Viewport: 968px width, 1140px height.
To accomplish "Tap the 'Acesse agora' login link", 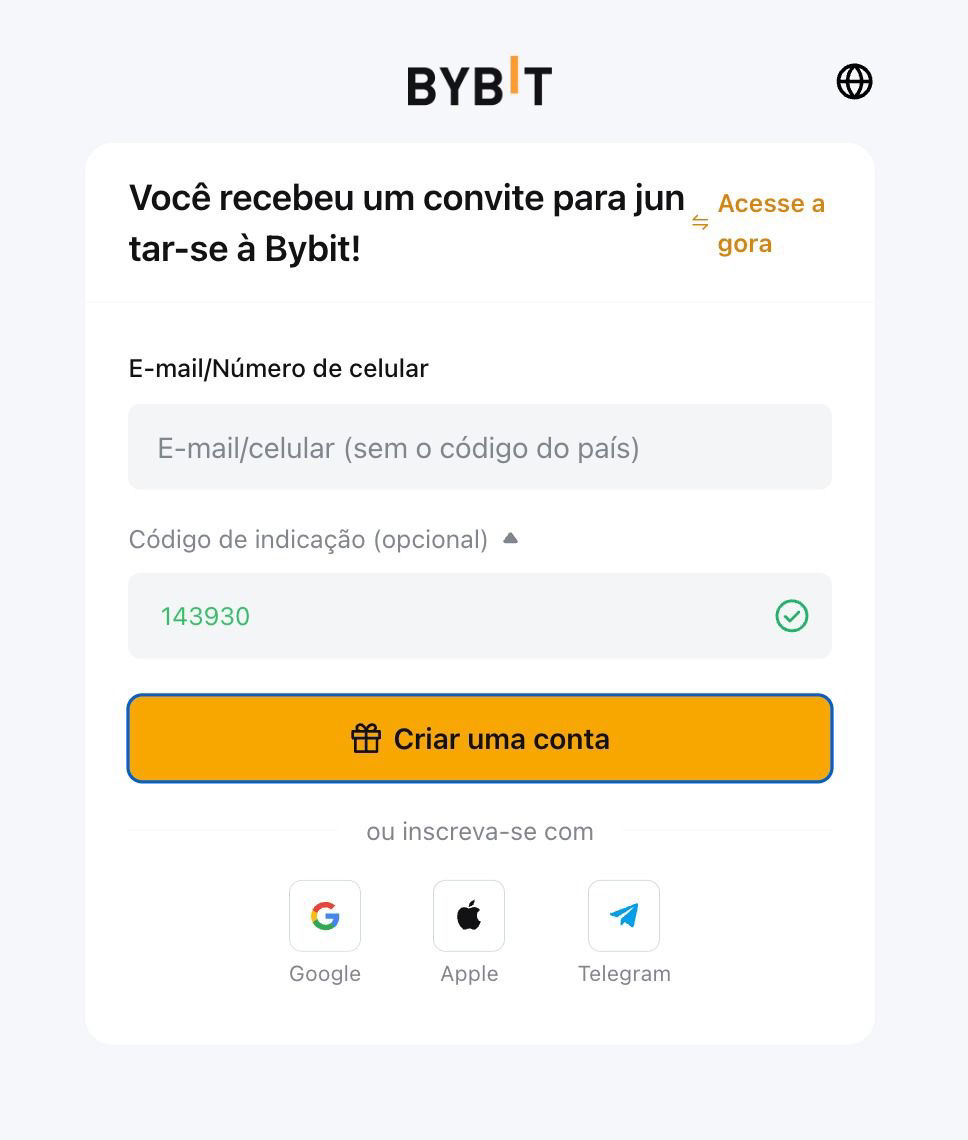I will (x=770, y=223).
